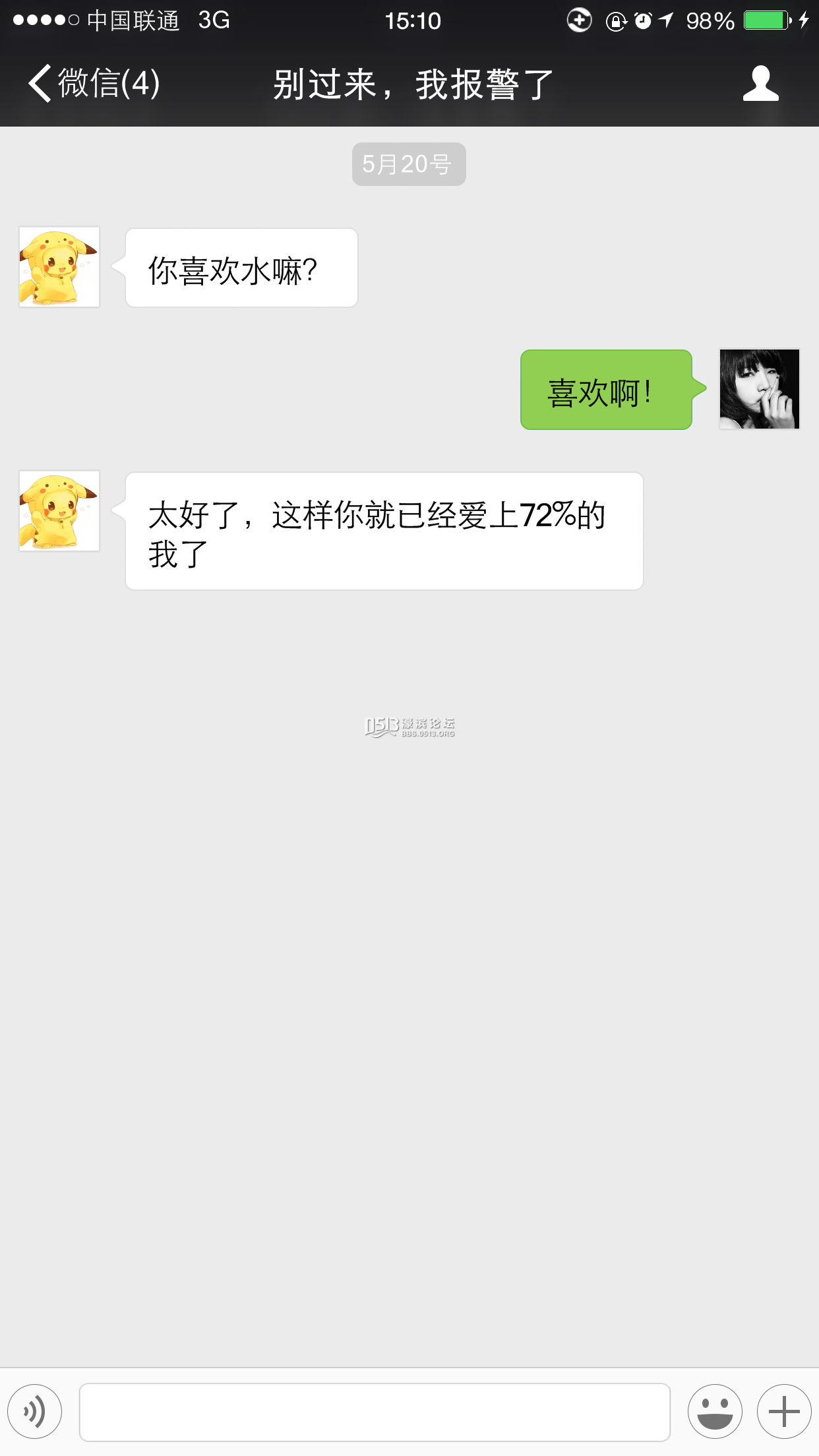
Task: Open the plus attachments menu
Action: (783, 1412)
